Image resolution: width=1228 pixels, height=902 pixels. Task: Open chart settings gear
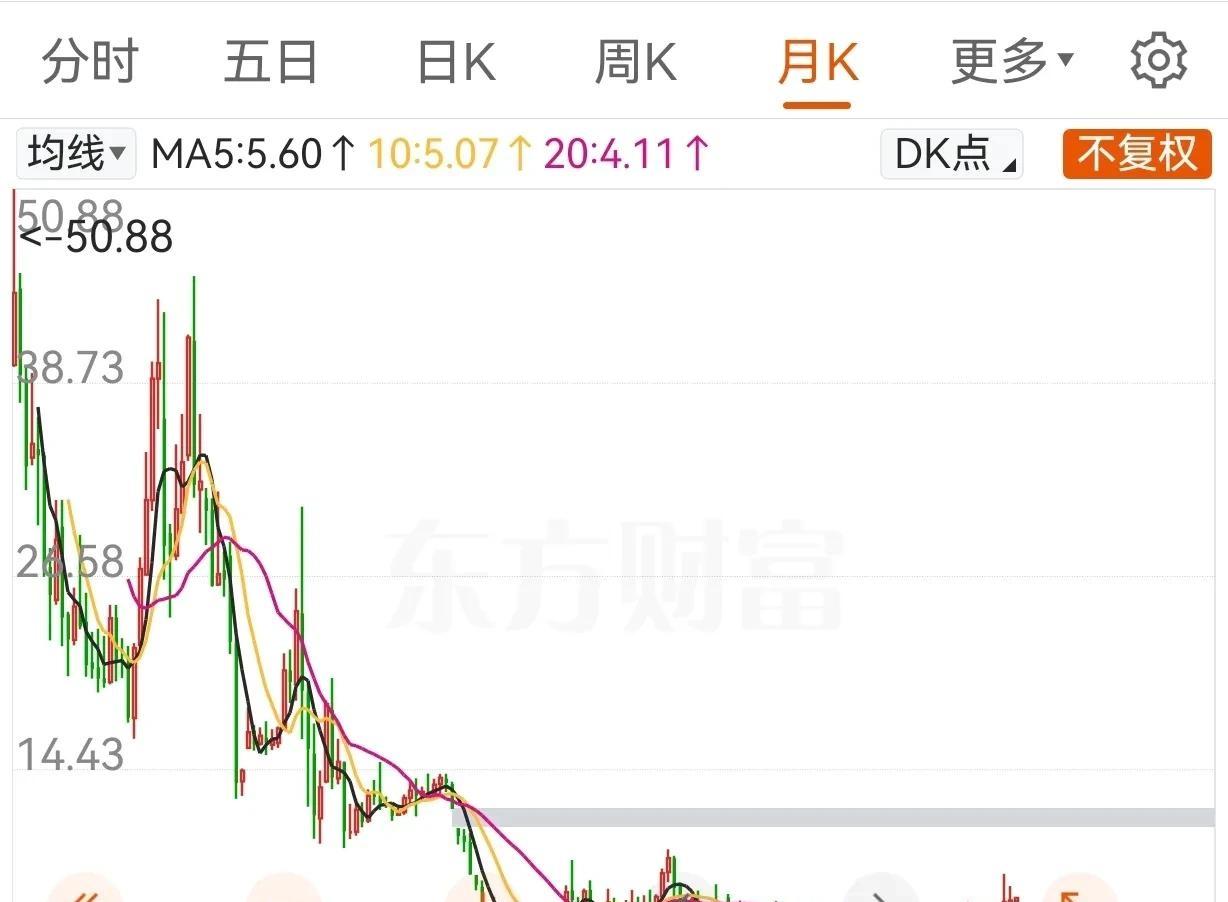[x=1158, y=61]
